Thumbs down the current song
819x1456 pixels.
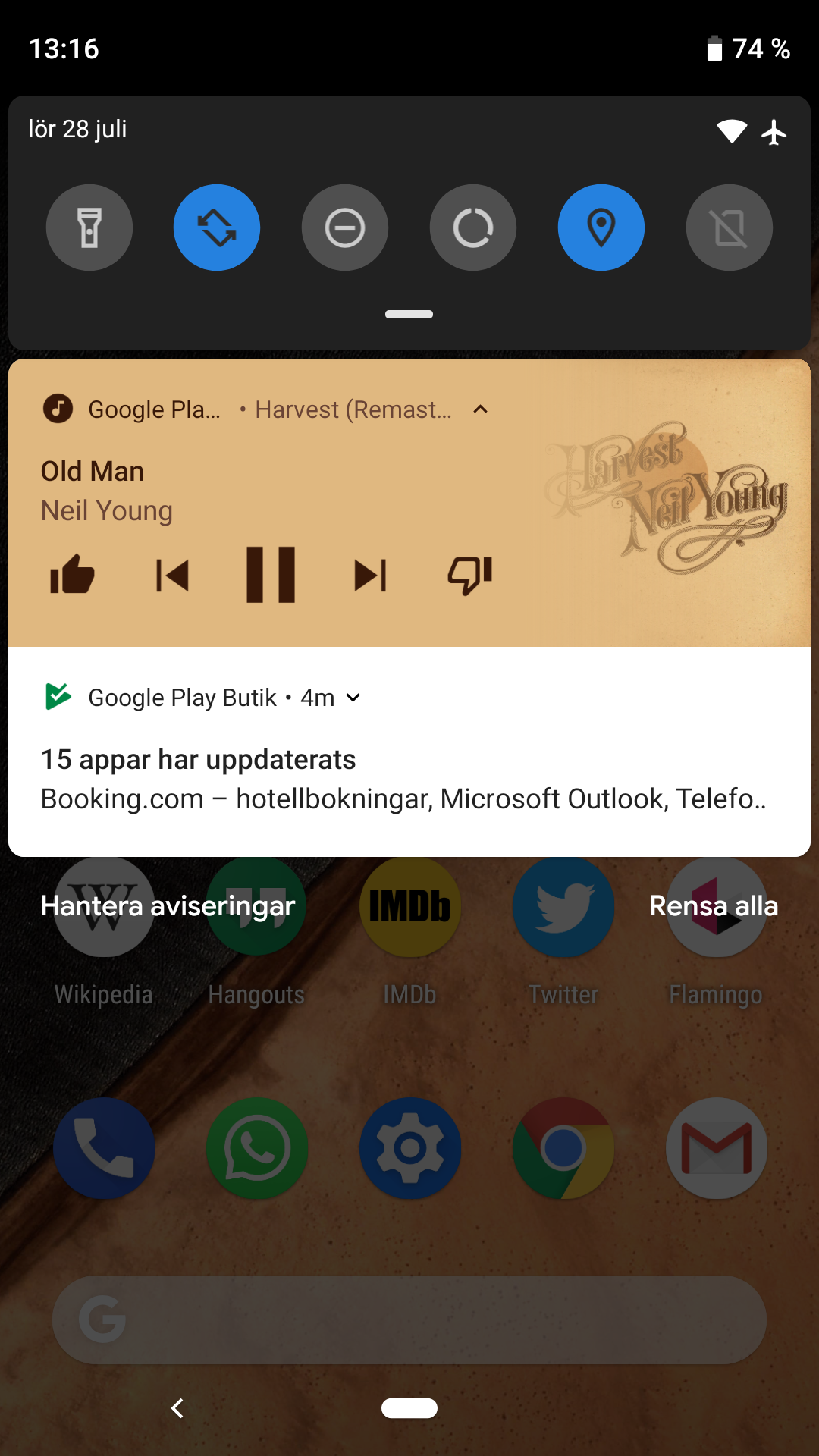[470, 576]
